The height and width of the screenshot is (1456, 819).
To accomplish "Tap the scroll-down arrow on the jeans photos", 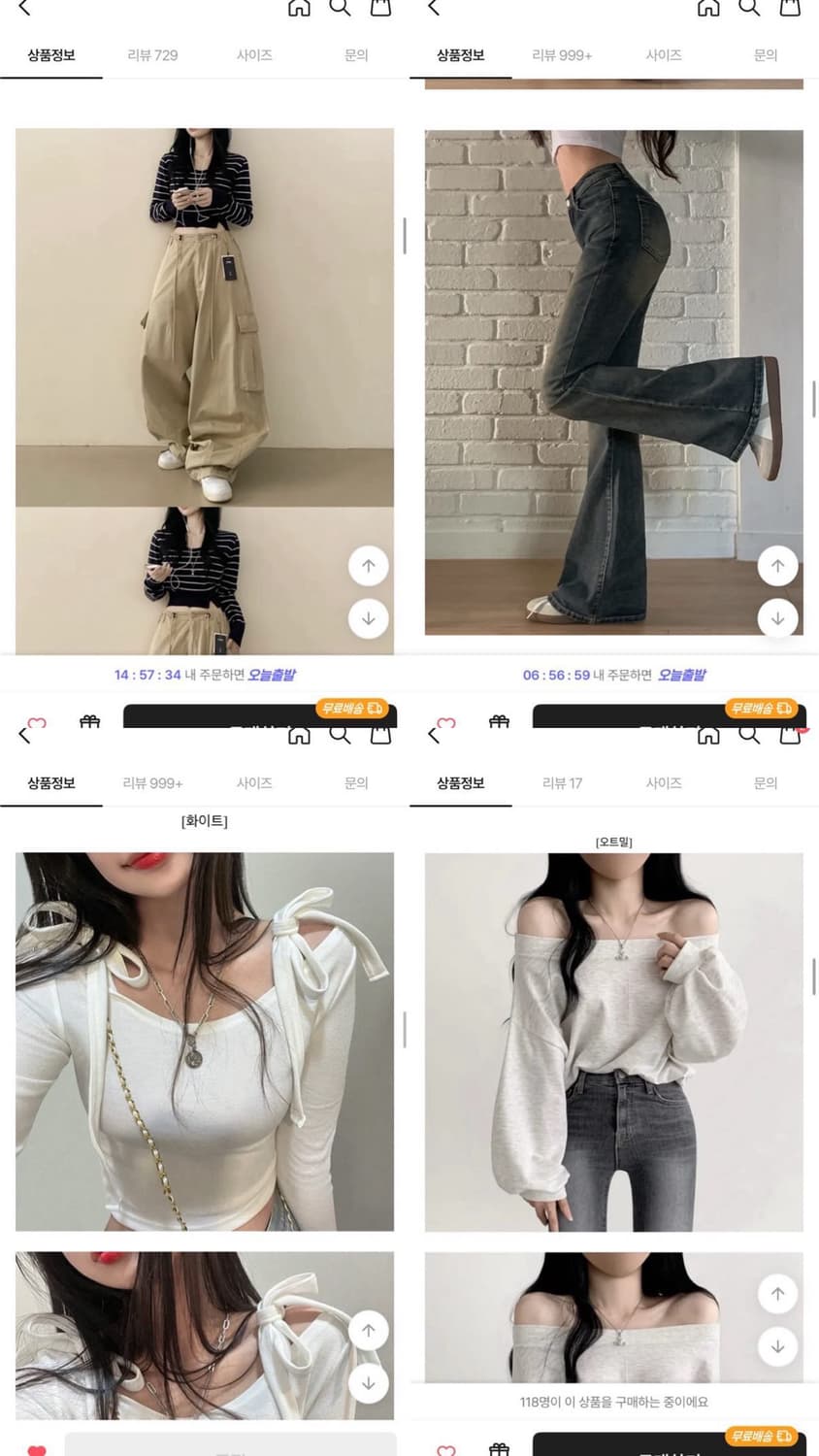I will (777, 618).
